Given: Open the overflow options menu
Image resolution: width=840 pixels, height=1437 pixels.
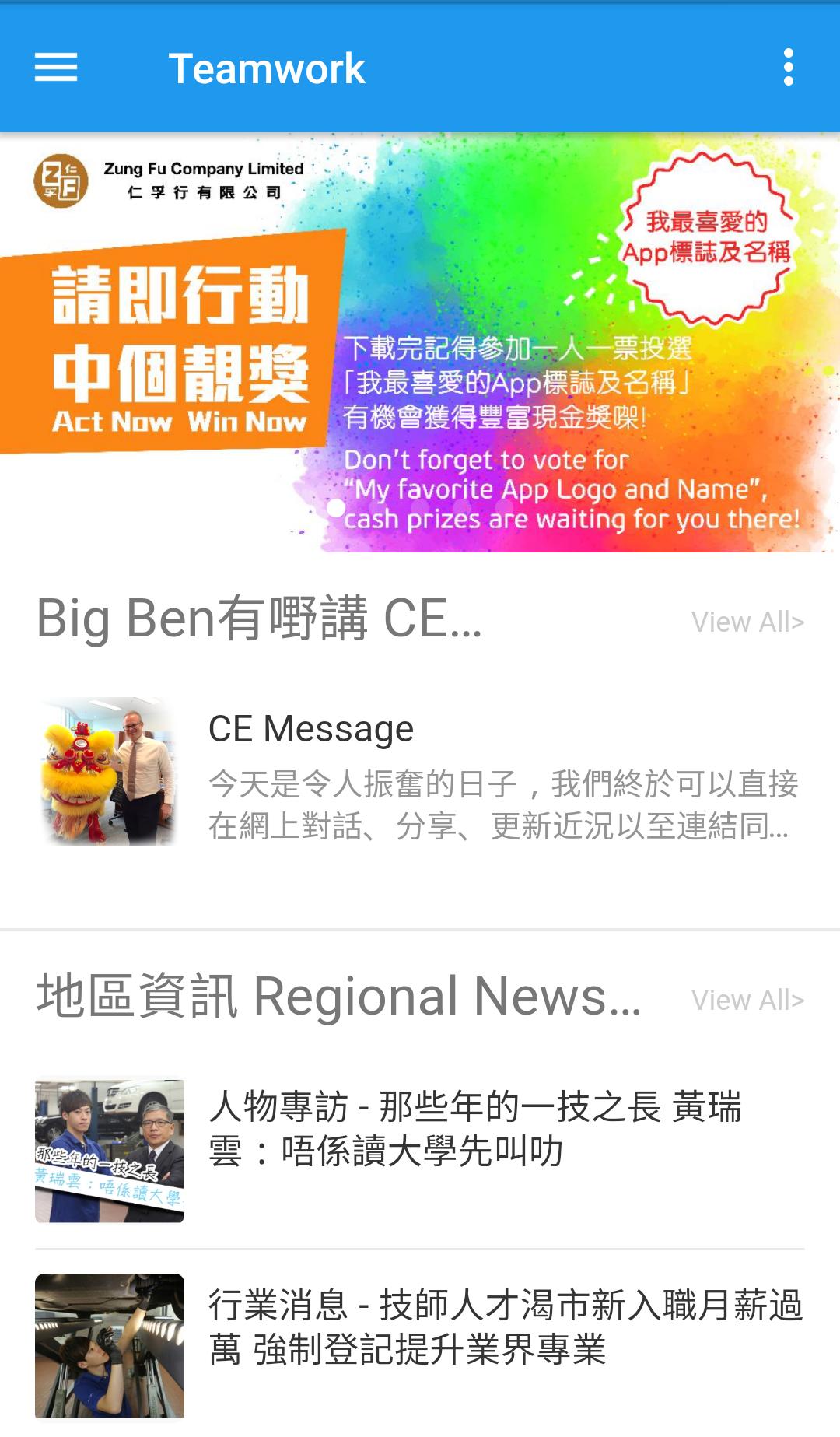Looking at the screenshot, I should tap(788, 68).
